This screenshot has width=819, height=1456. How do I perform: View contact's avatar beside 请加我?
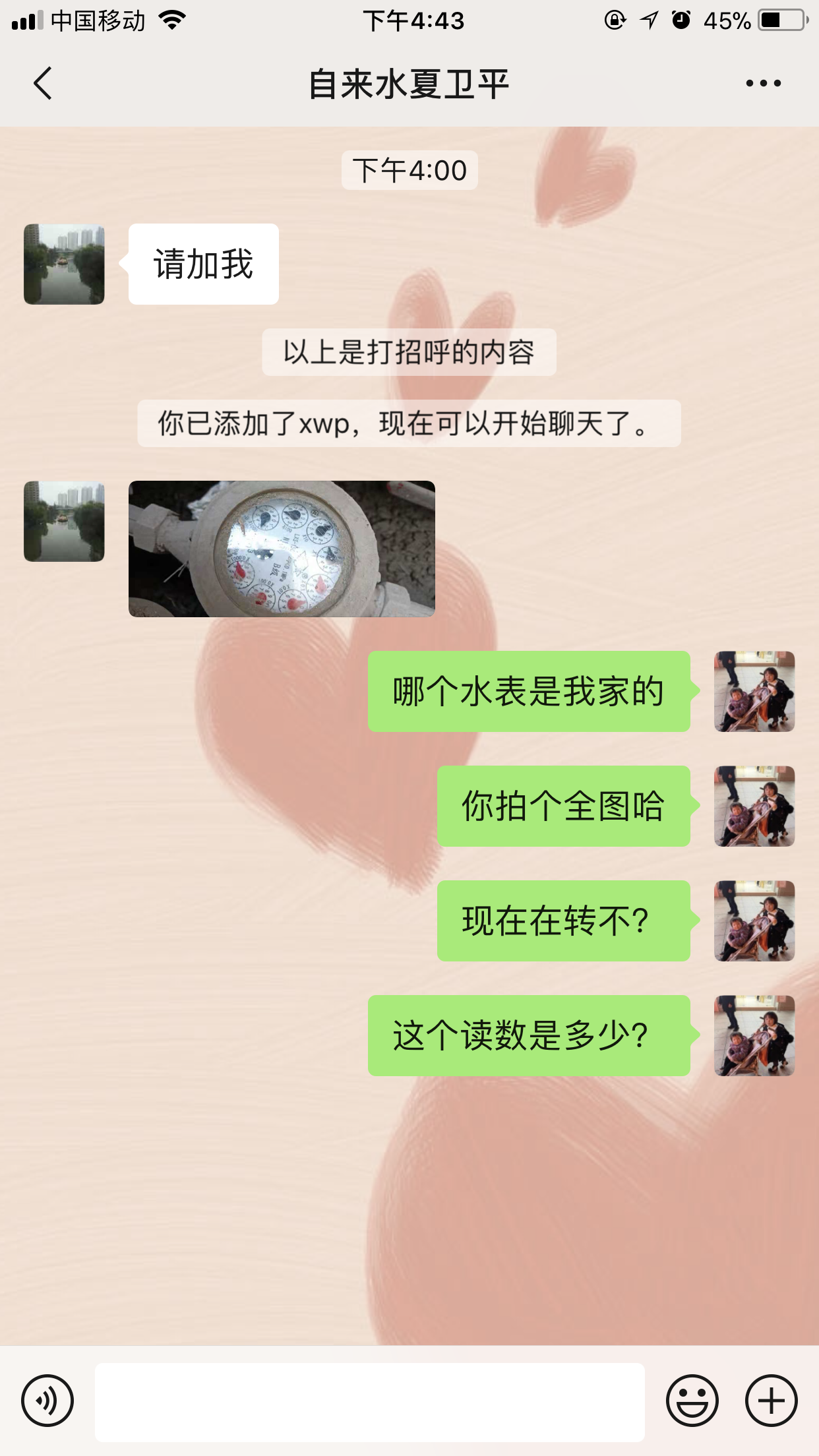(64, 264)
